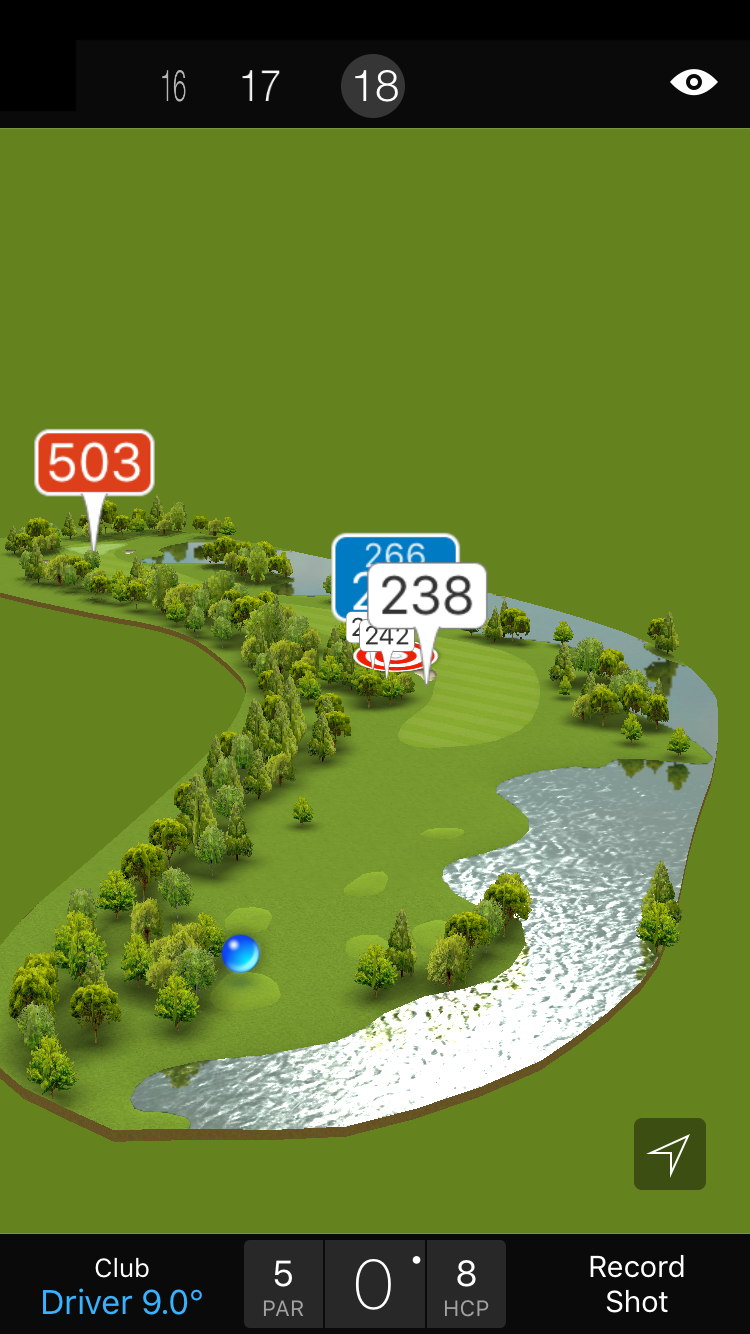Tap the red 503 distance marker
This screenshot has width=750, height=1334.
95,463
